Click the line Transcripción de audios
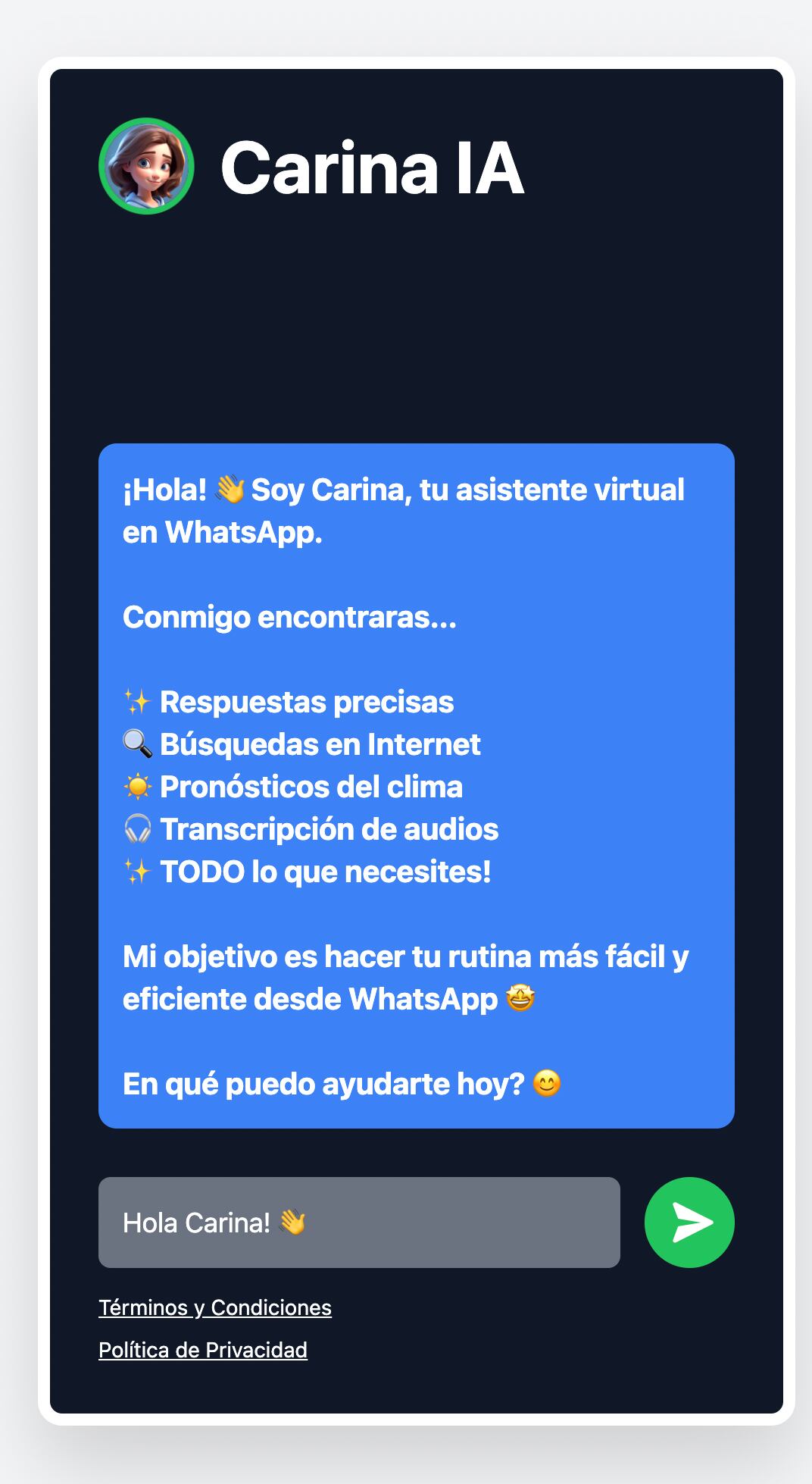812x1484 pixels. click(x=329, y=829)
